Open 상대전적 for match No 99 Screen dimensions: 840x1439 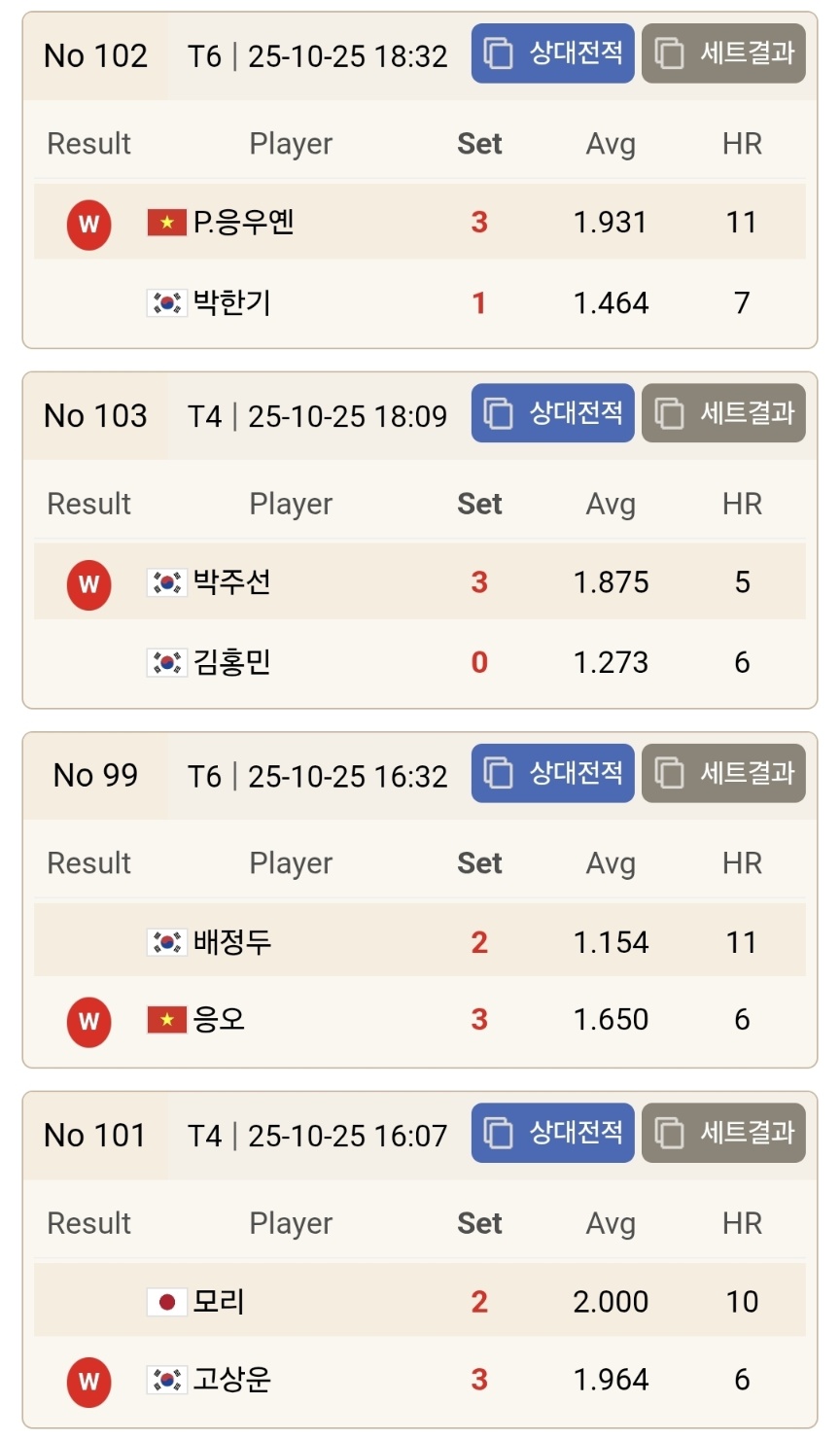(552, 773)
